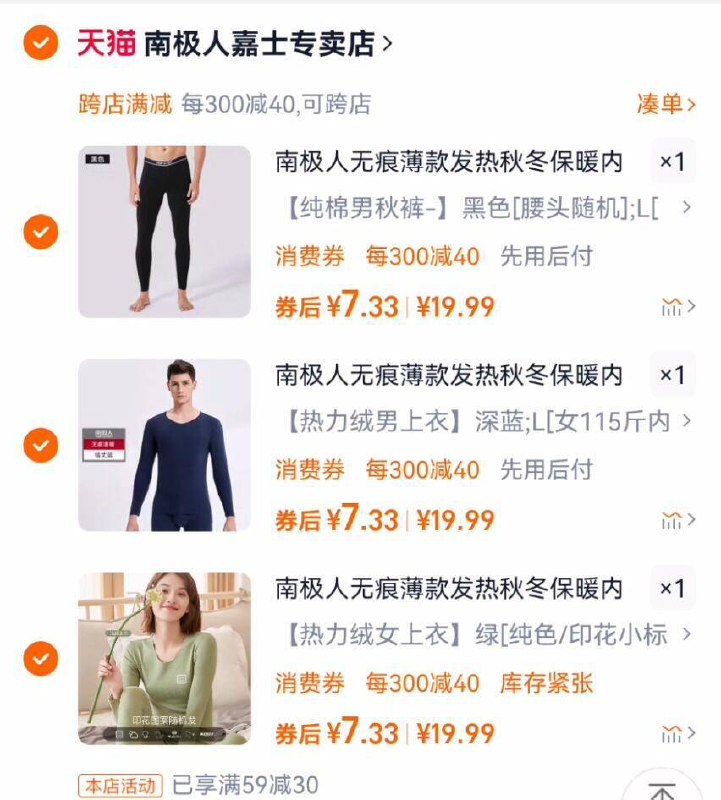This screenshot has height=800, width=721.
Task: Adjust the ×1 quantity of 热力绒女上衣
Action: click(673, 589)
